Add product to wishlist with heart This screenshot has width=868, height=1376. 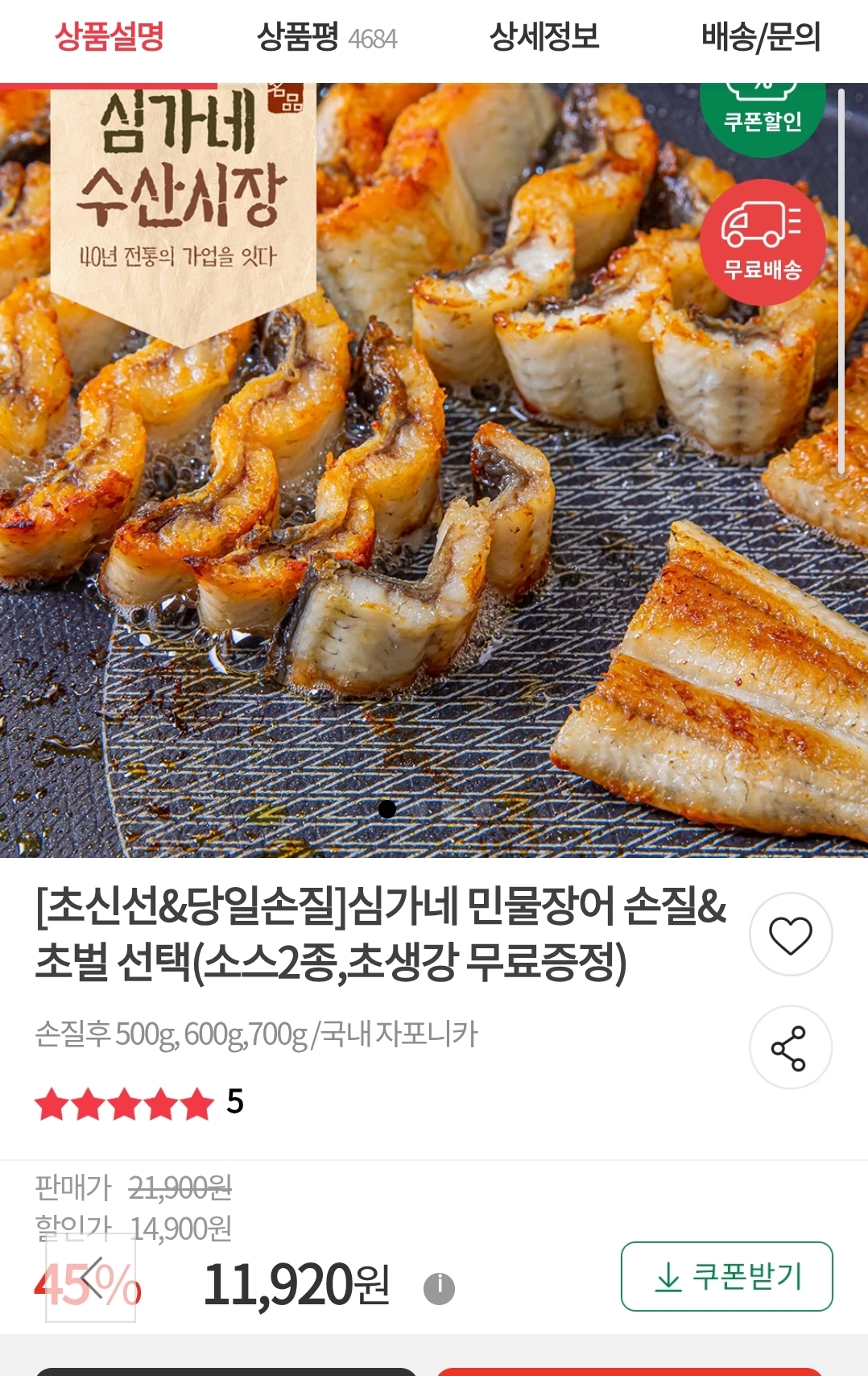coord(790,935)
